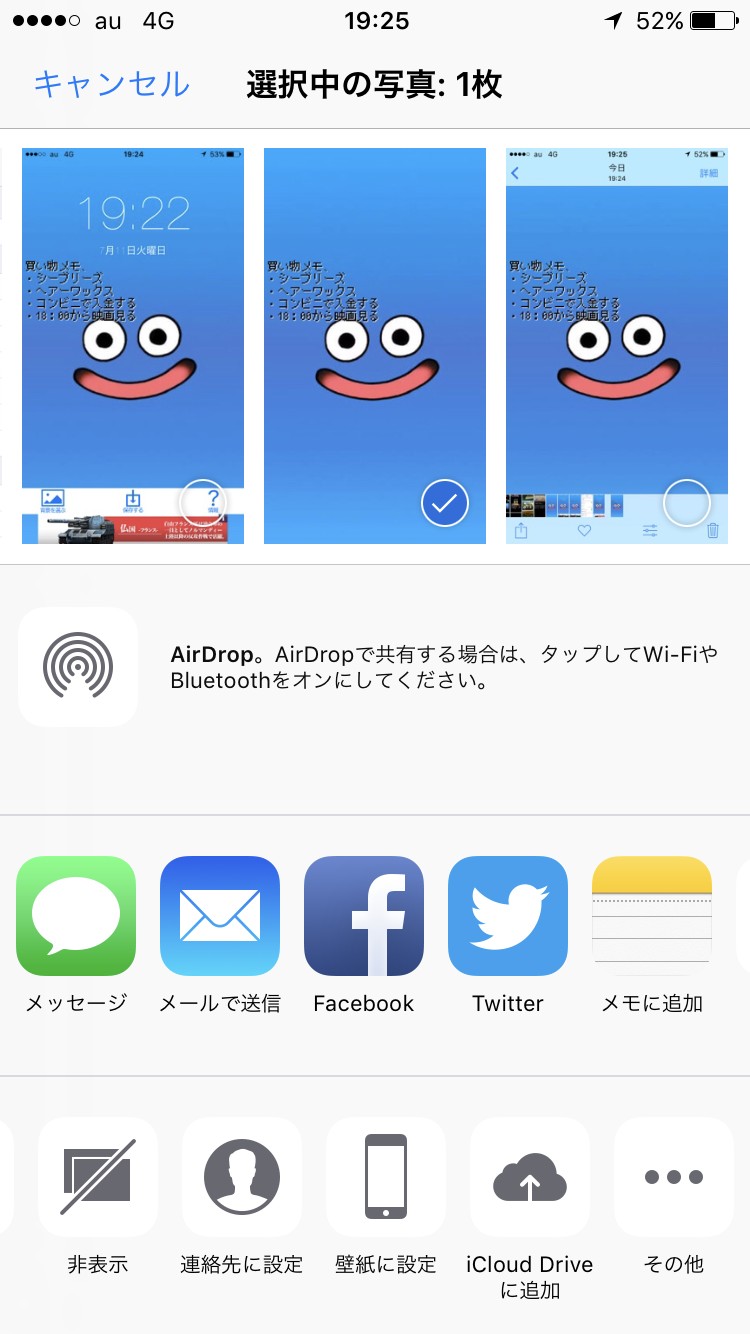Select the lock screen photo showing 19:22
The height and width of the screenshot is (1334, 750).
[x=133, y=346]
